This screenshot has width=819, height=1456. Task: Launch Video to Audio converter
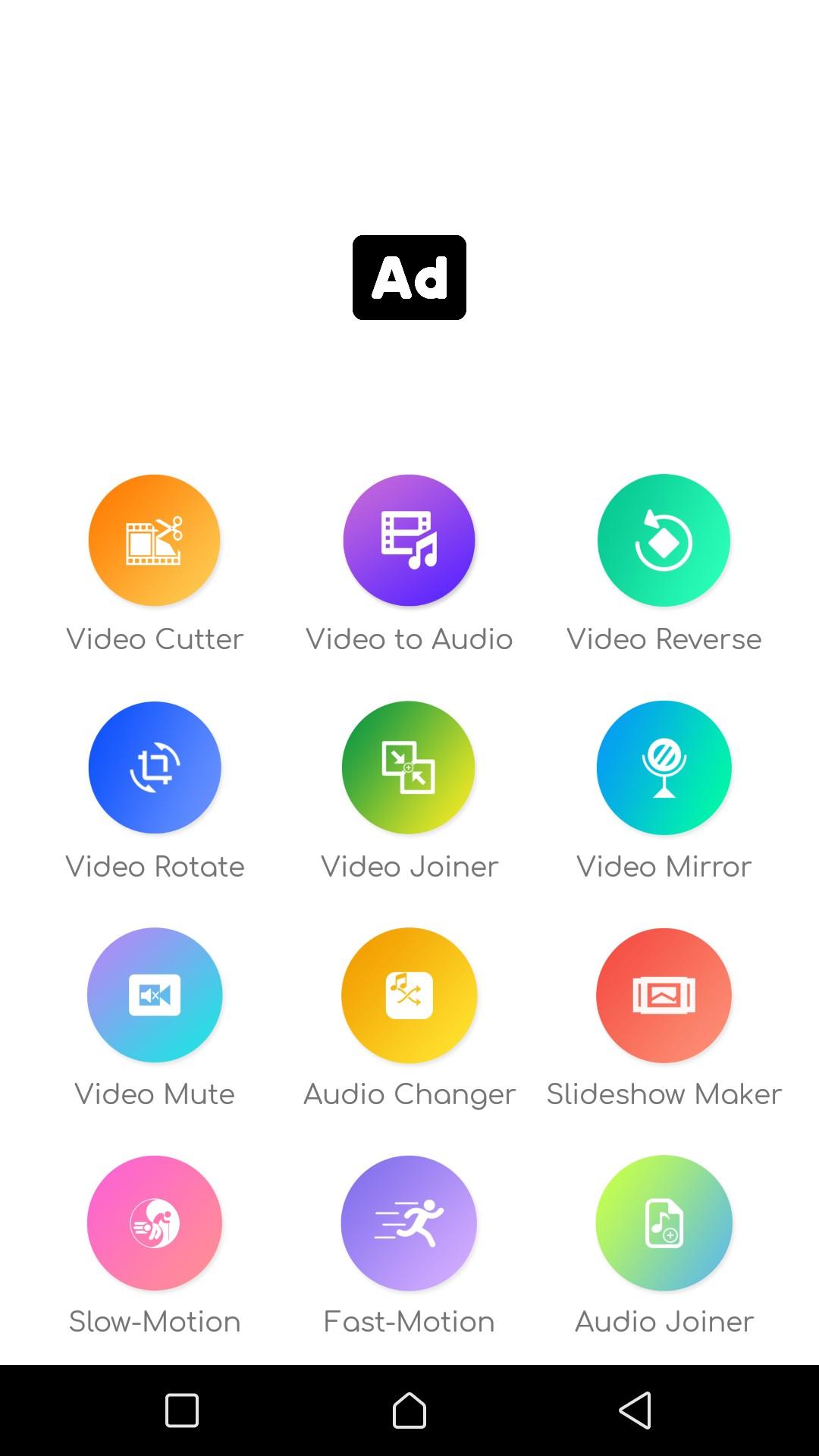[x=409, y=541]
